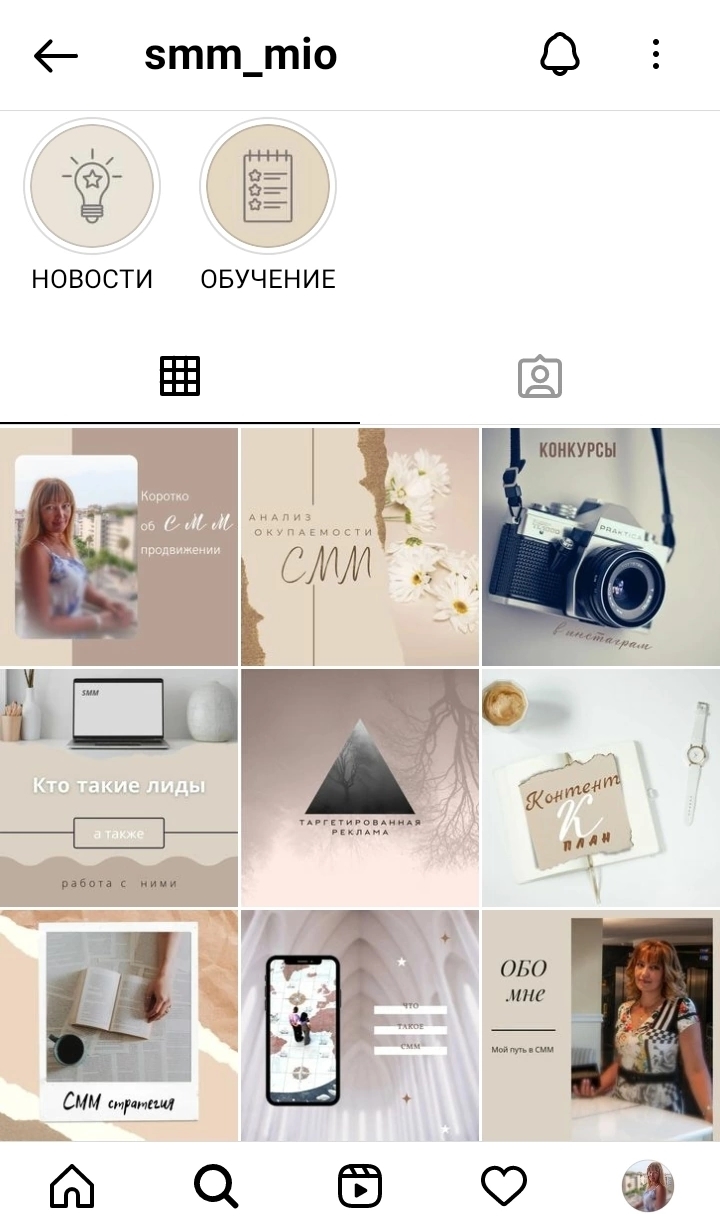Open the three-dot overflow menu
The image size is (720, 1230).
point(656,55)
